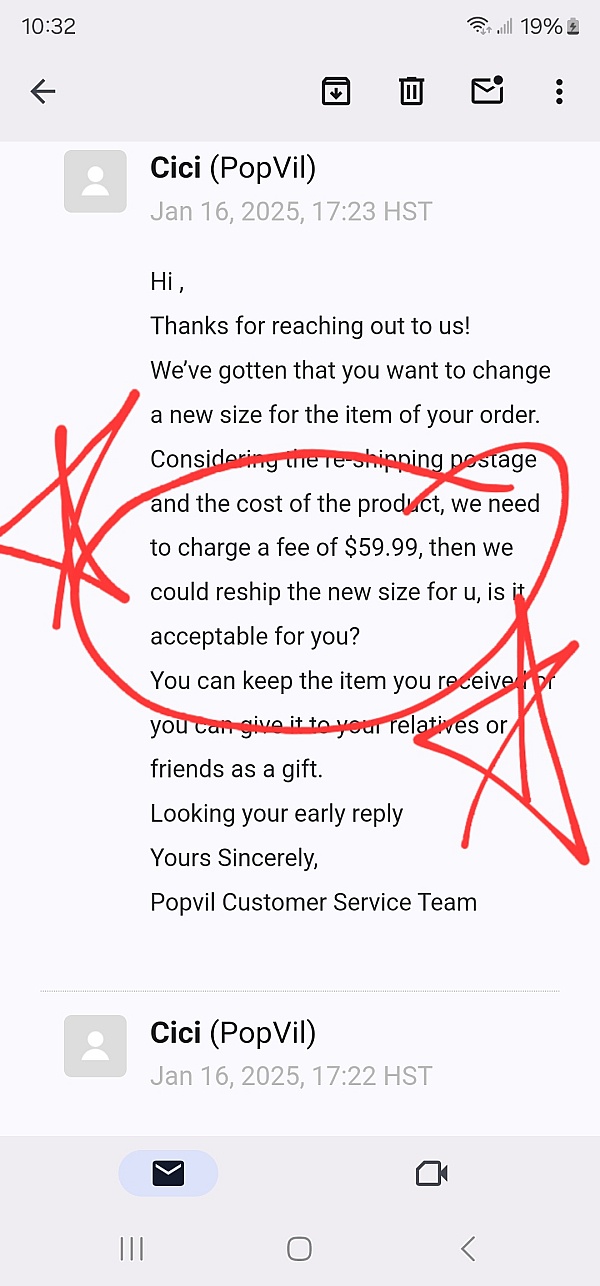Screen dimensions: 600x1286
Task: Archive this email conversation
Action: (x=336, y=91)
